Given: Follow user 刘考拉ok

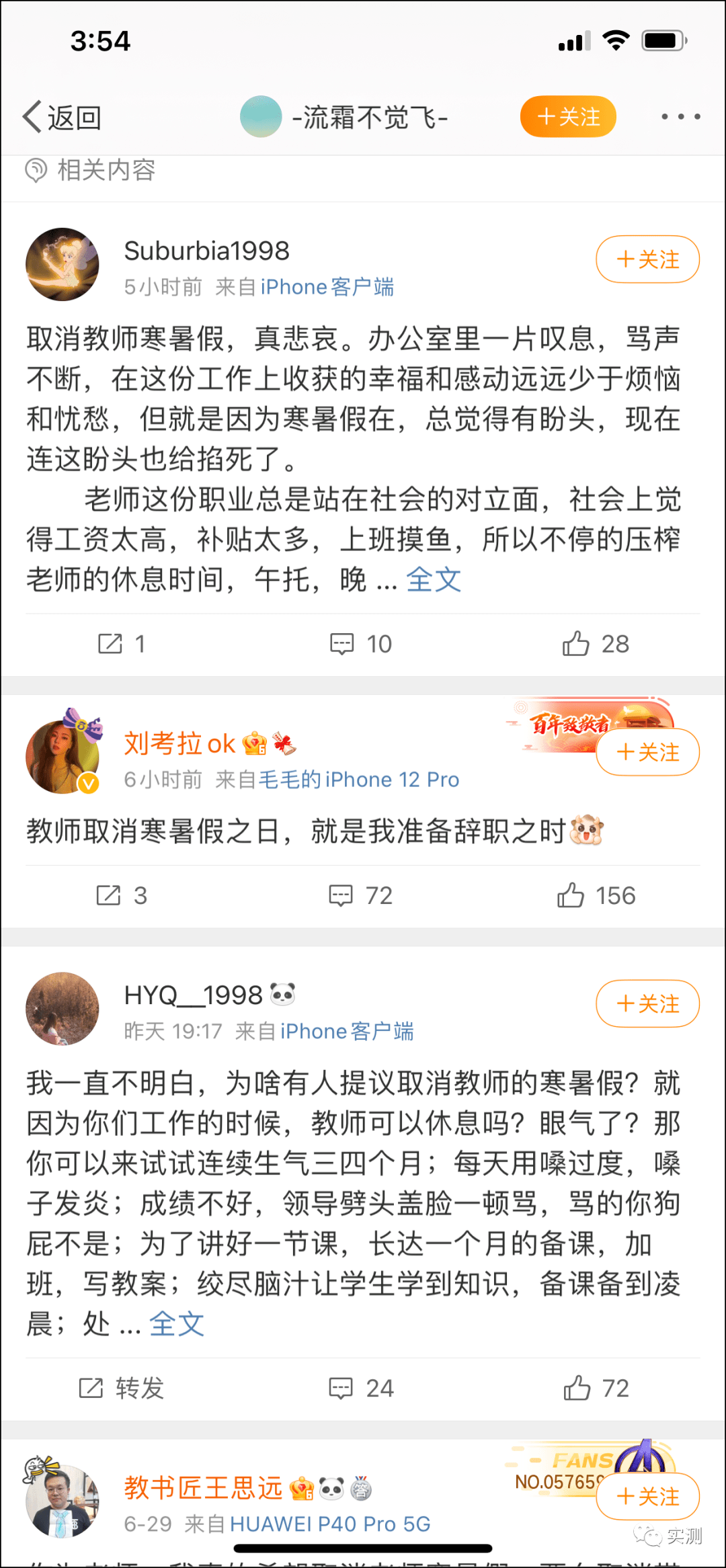Looking at the screenshot, I should click(647, 753).
